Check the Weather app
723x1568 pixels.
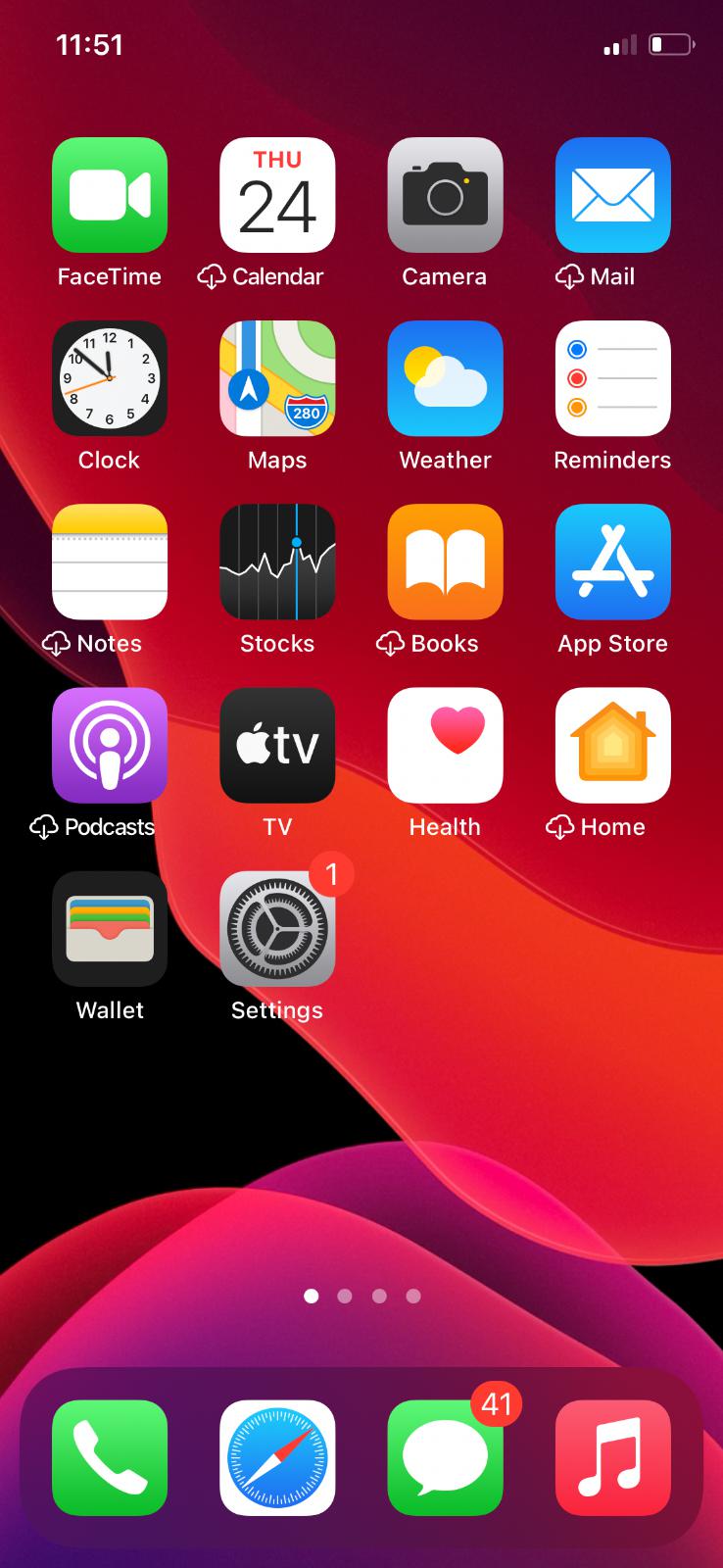pos(445,378)
